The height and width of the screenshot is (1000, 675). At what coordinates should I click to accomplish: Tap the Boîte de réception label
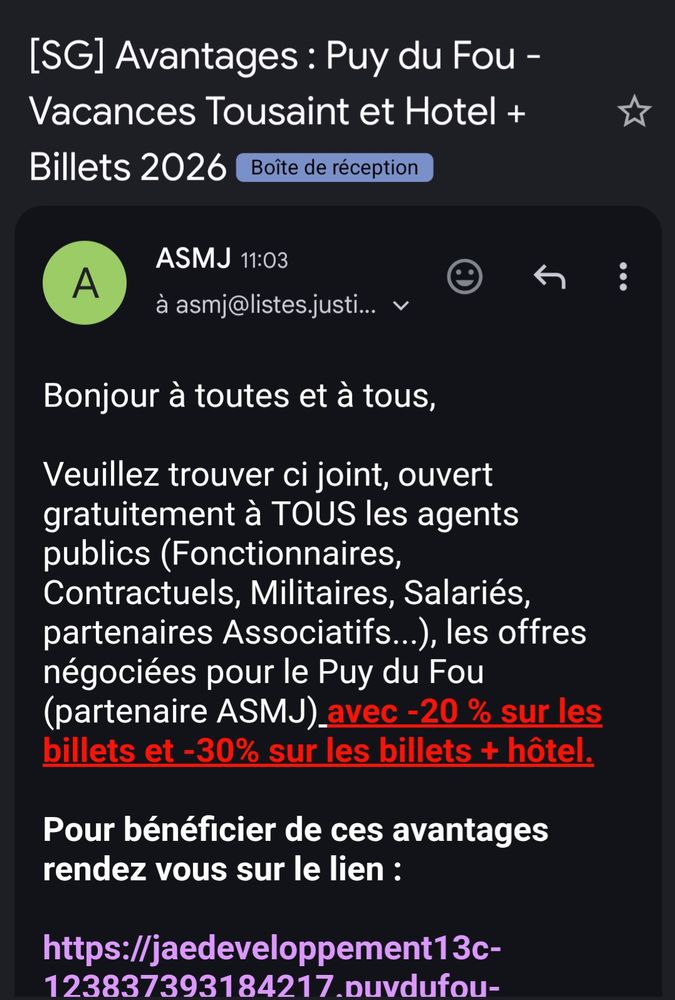point(334,167)
